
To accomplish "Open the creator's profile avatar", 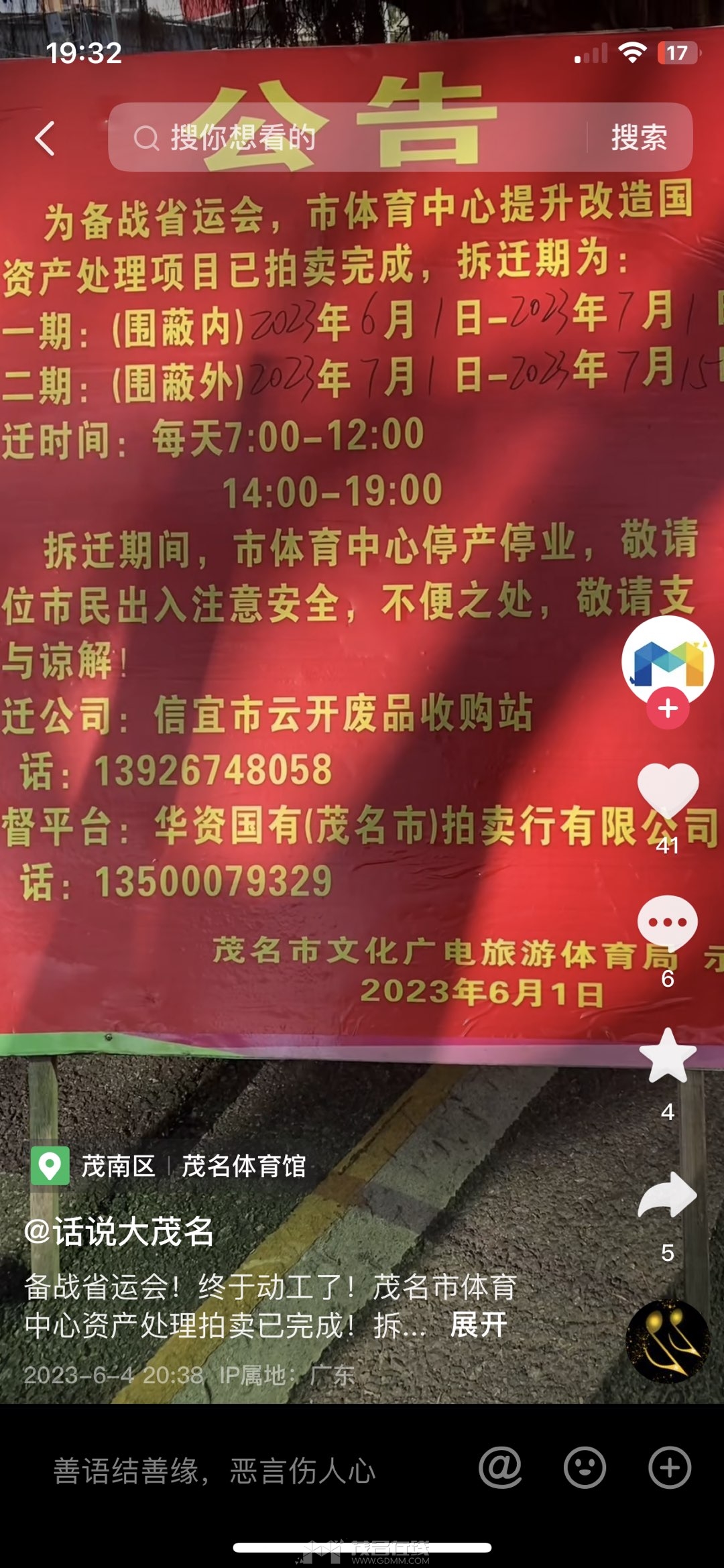I will coord(668,661).
